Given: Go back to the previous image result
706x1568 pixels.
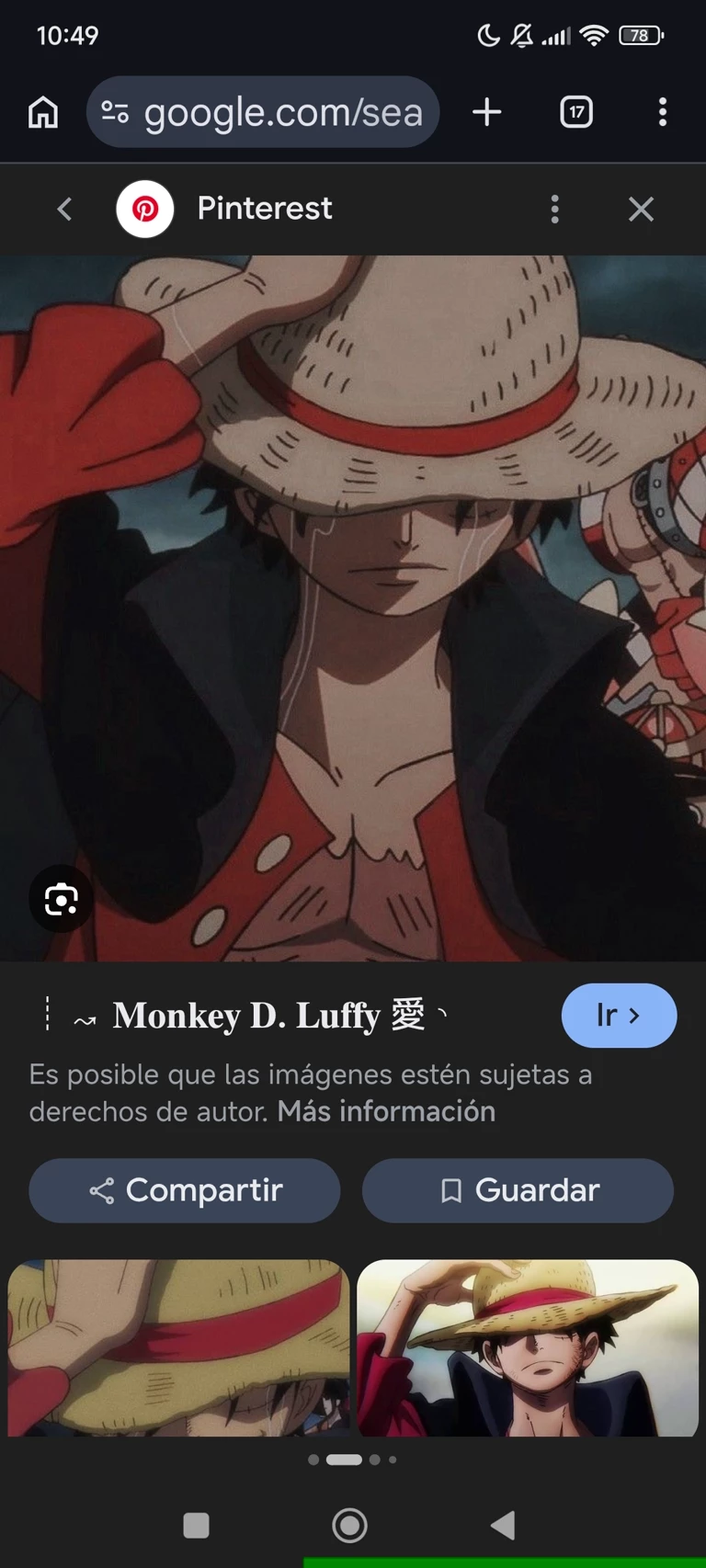Looking at the screenshot, I should coord(64,210).
